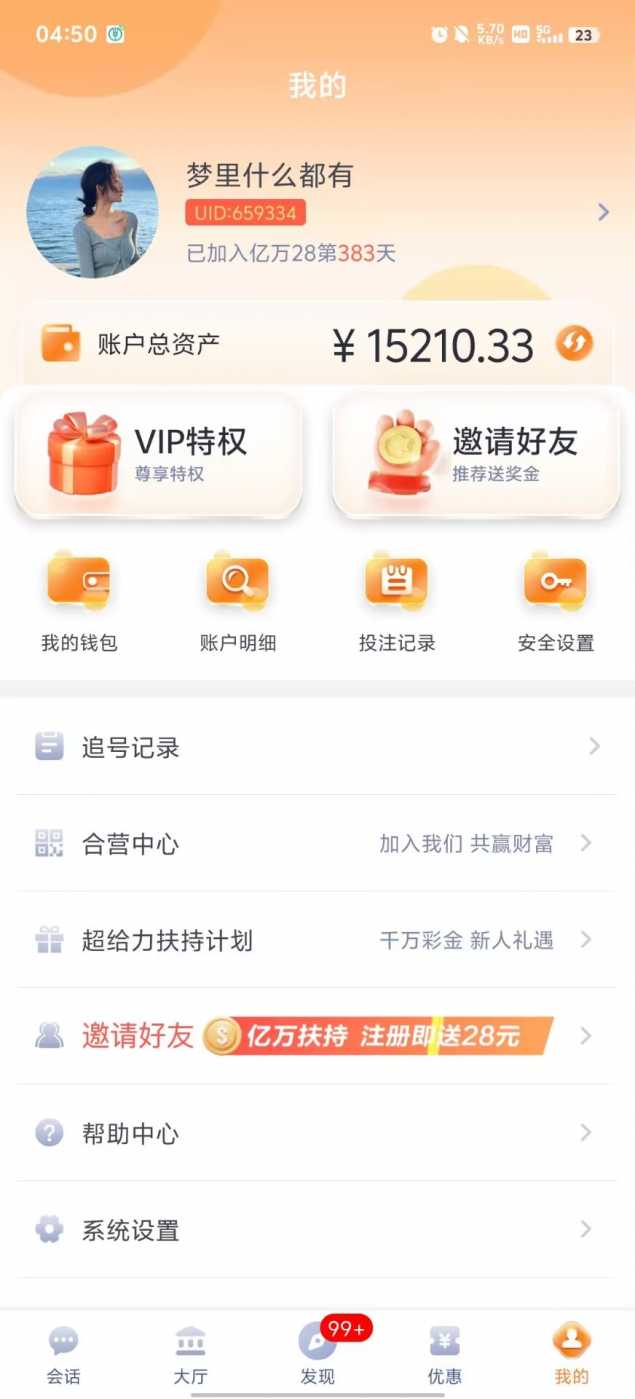Open 帮助中心
This screenshot has width=635, height=1399.
(x=317, y=1133)
